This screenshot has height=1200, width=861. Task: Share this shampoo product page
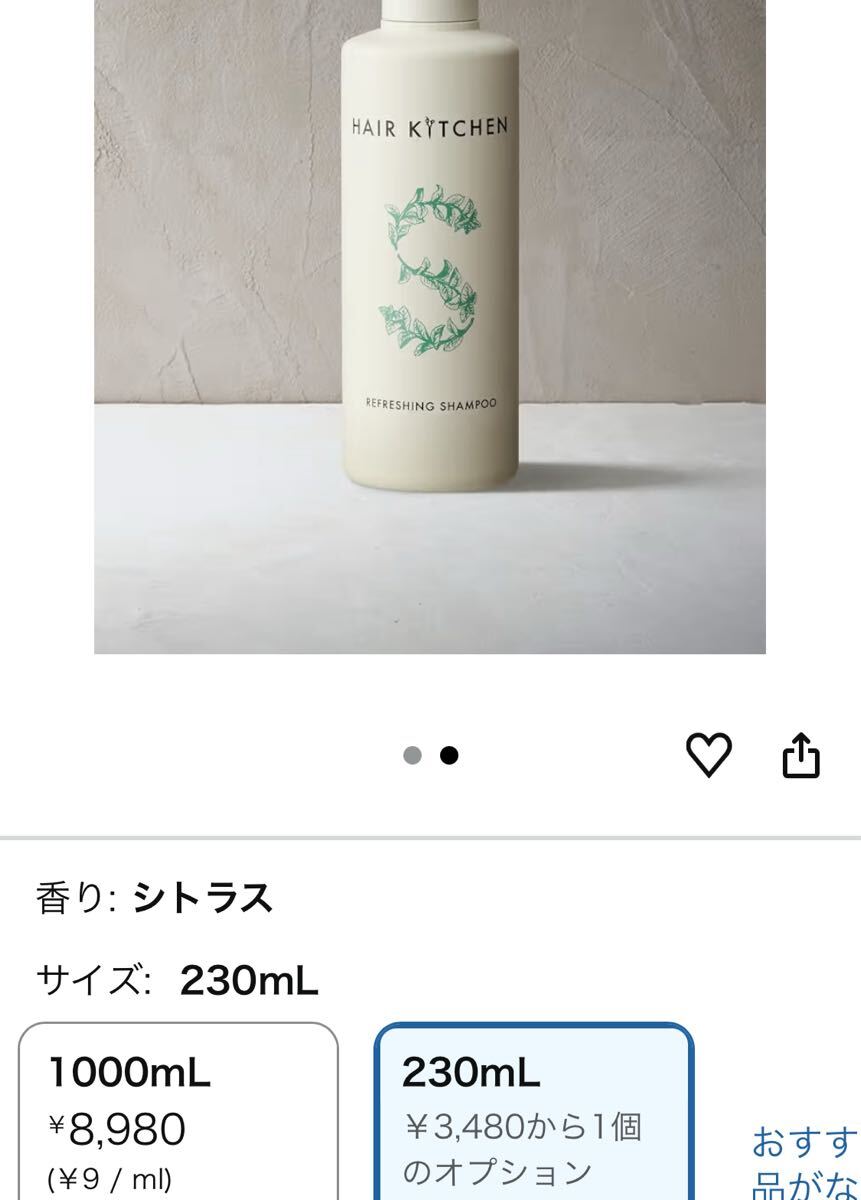(800, 755)
